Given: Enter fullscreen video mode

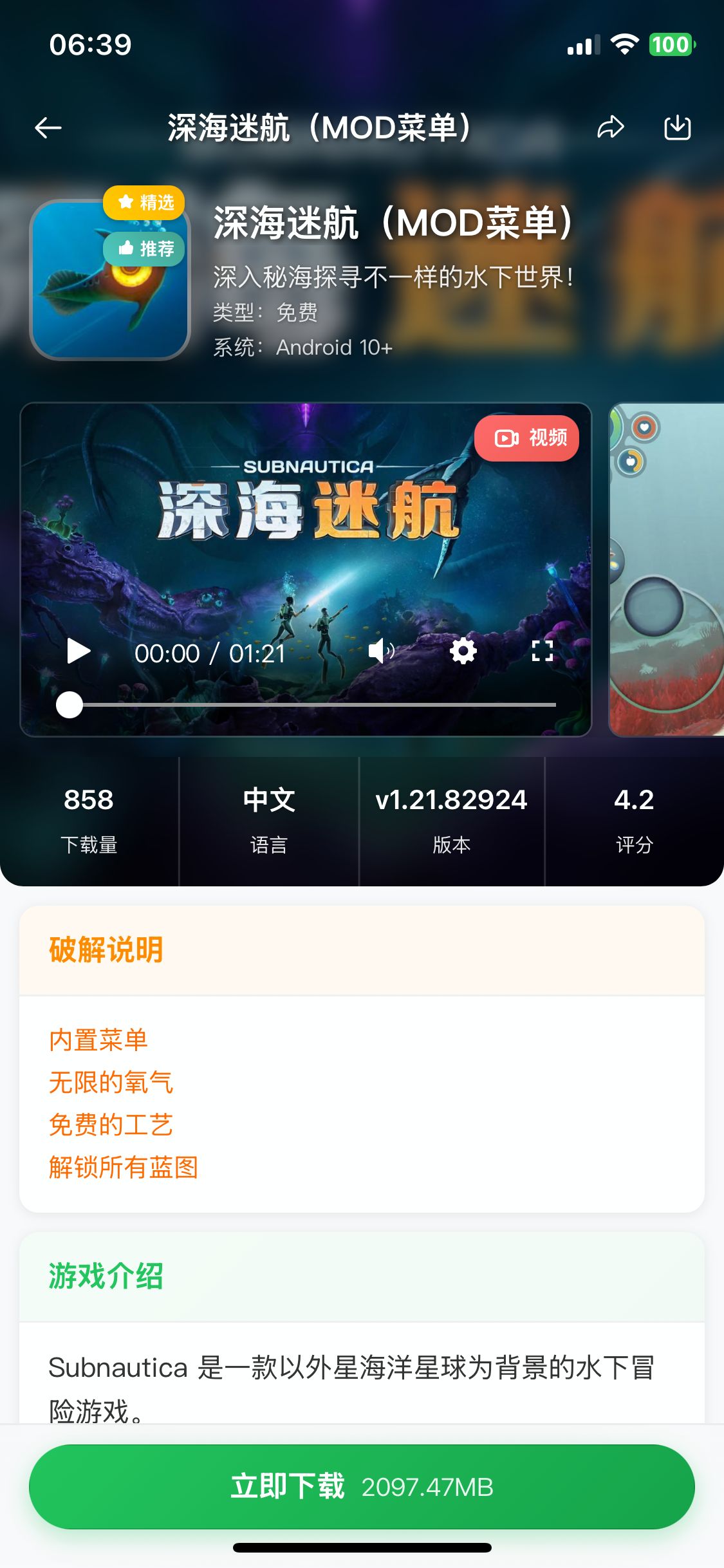Looking at the screenshot, I should [x=543, y=651].
